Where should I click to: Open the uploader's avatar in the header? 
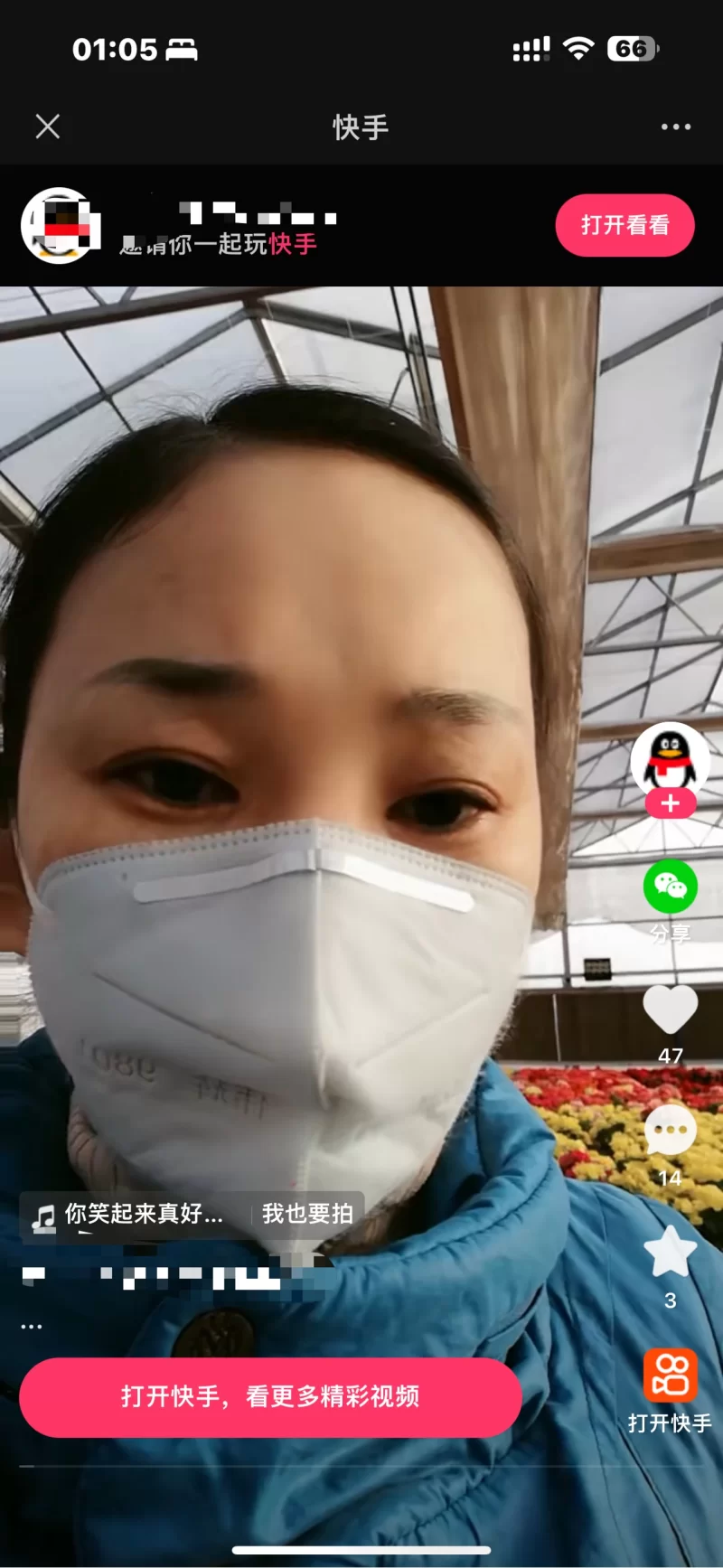point(60,226)
